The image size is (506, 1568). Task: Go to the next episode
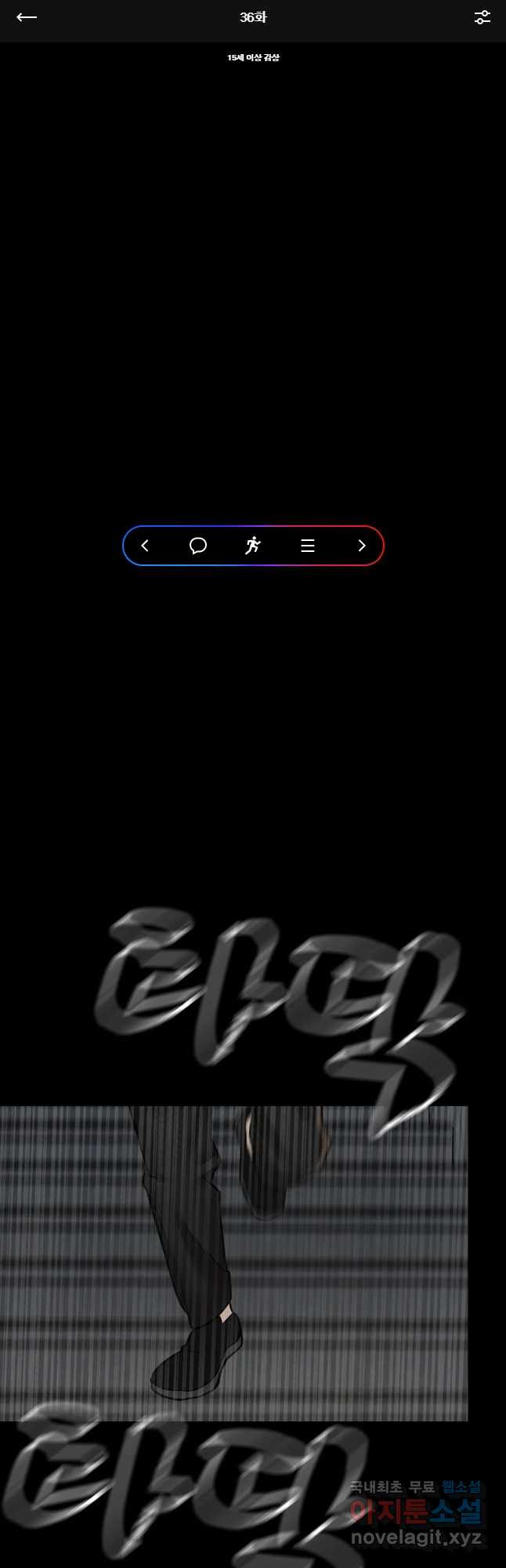point(361,546)
